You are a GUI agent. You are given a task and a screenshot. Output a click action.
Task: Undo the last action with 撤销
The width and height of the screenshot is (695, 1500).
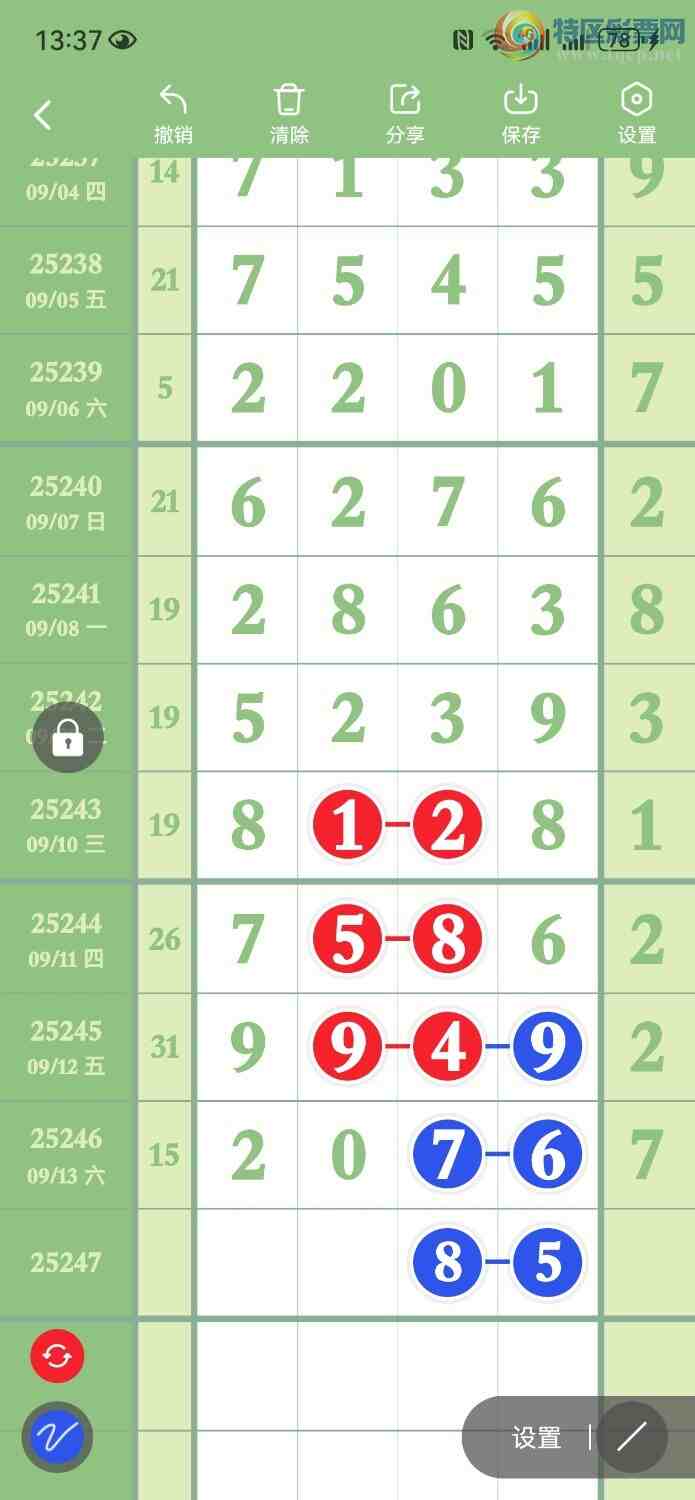coord(173,115)
